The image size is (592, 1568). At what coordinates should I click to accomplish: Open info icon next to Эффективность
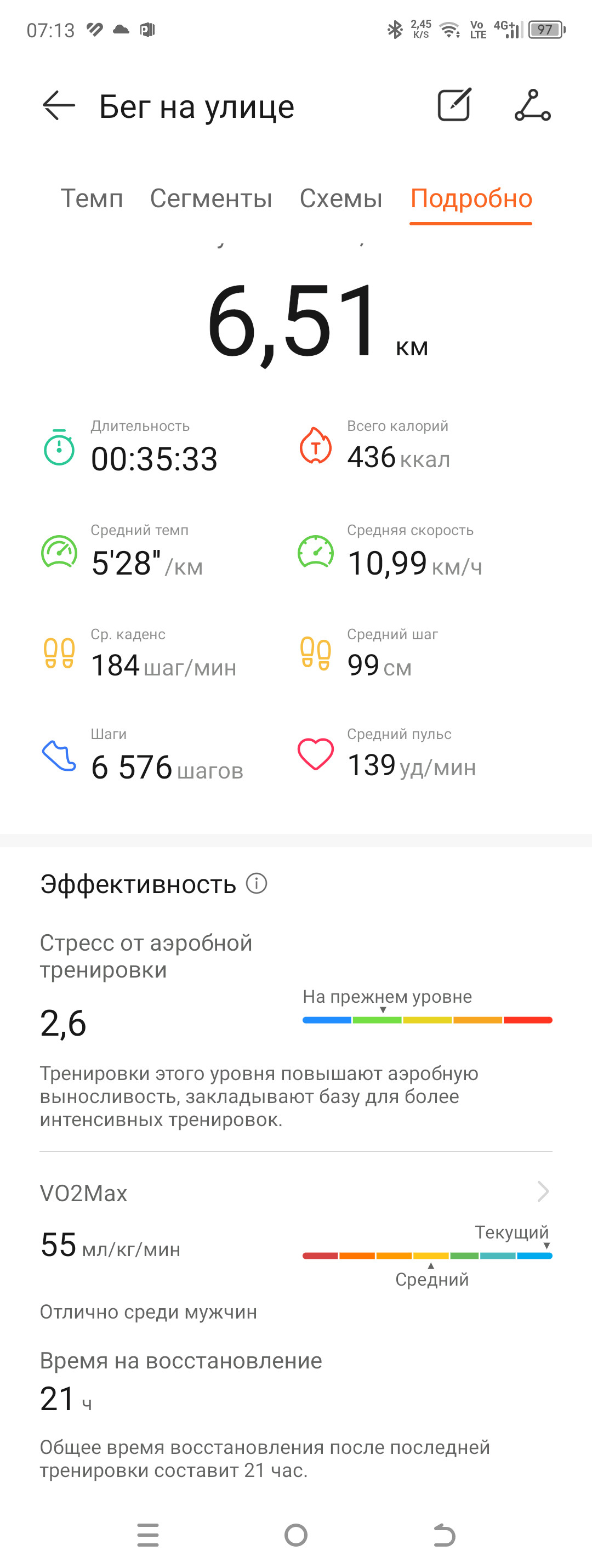coord(256,883)
